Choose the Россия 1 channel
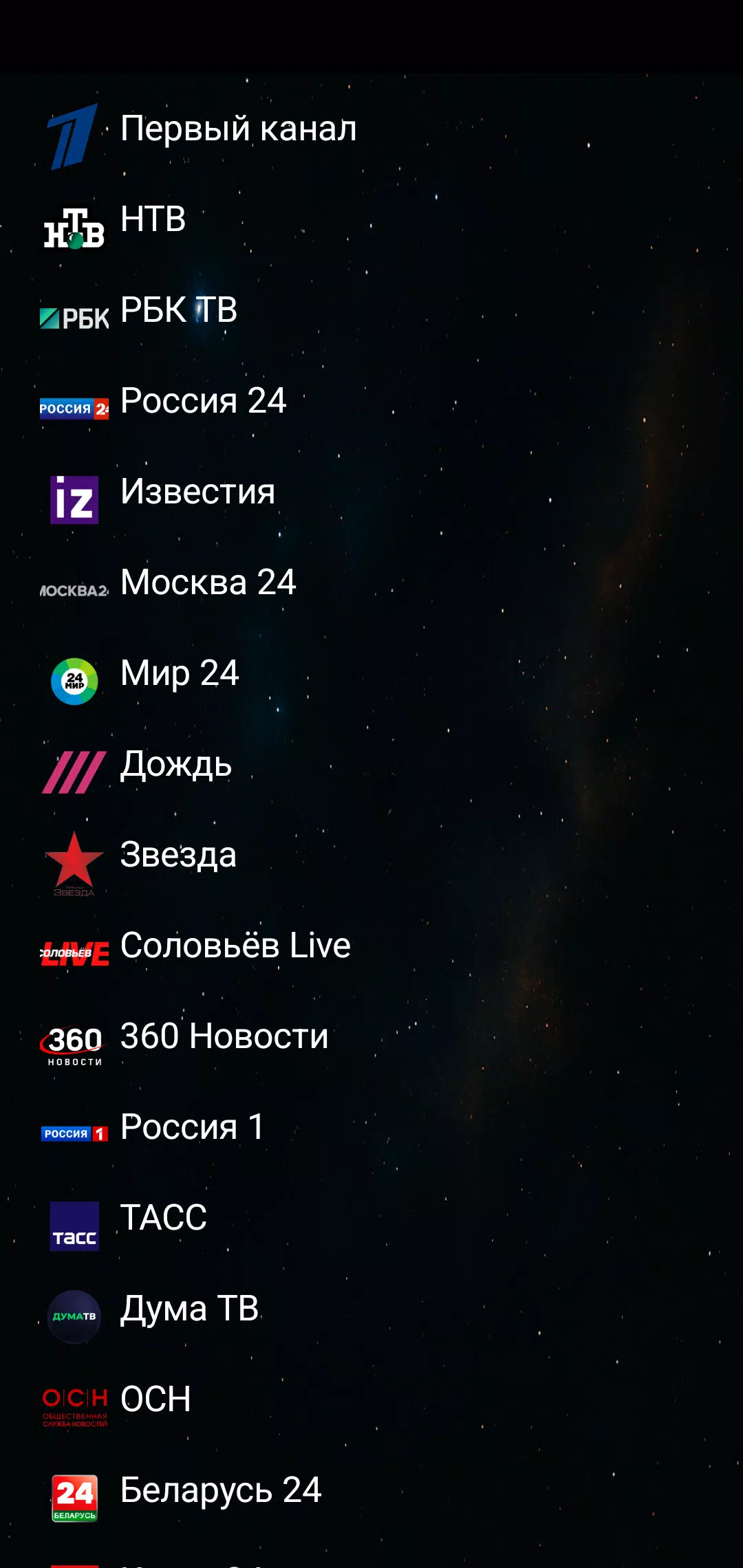 click(192, 1128)
